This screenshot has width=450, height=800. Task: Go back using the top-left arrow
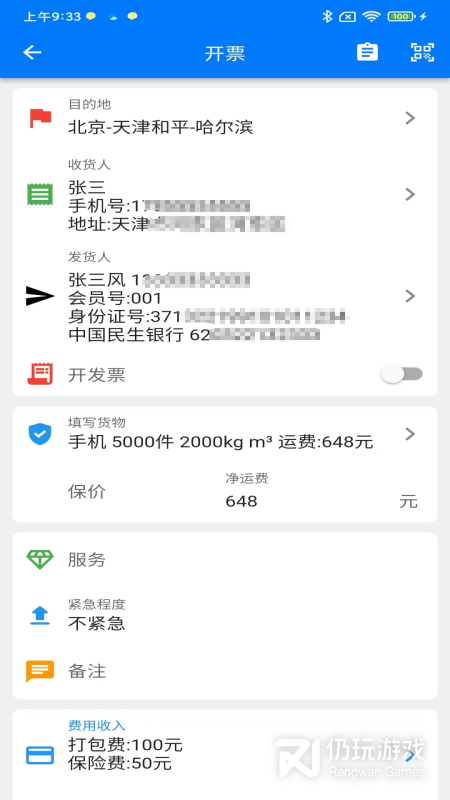coord(32,52)
